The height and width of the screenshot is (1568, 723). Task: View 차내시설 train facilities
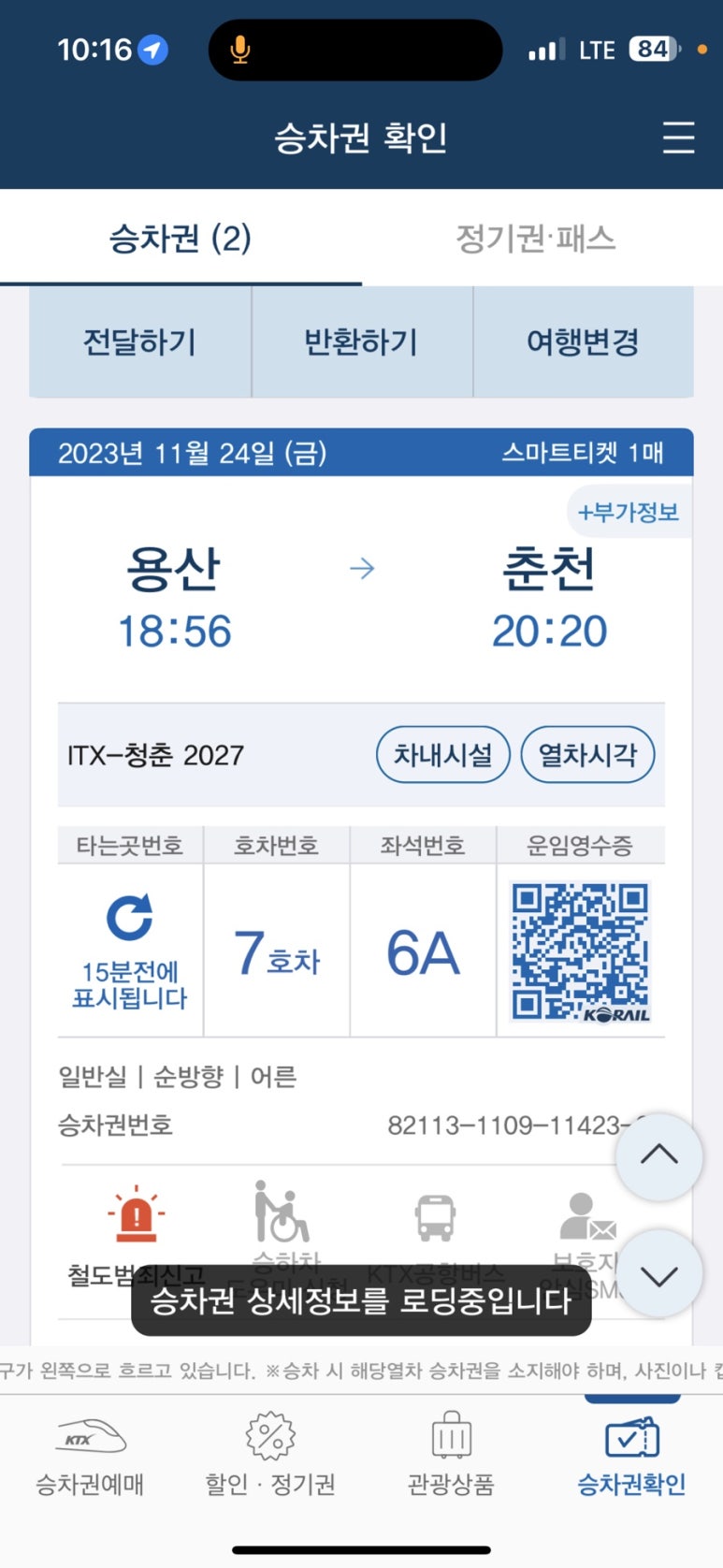tap(442, 755)
